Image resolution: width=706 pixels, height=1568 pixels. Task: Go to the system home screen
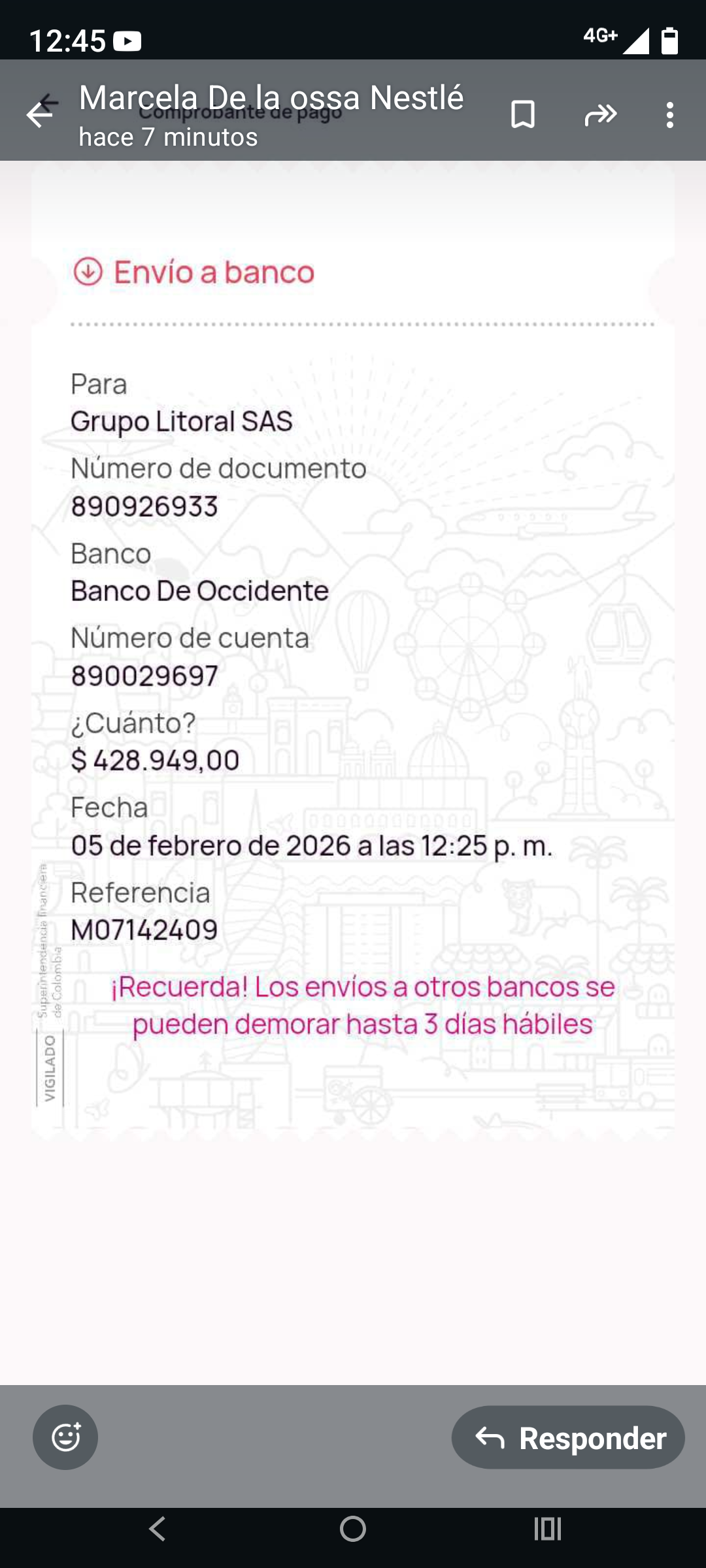(x=353, y=1529)
